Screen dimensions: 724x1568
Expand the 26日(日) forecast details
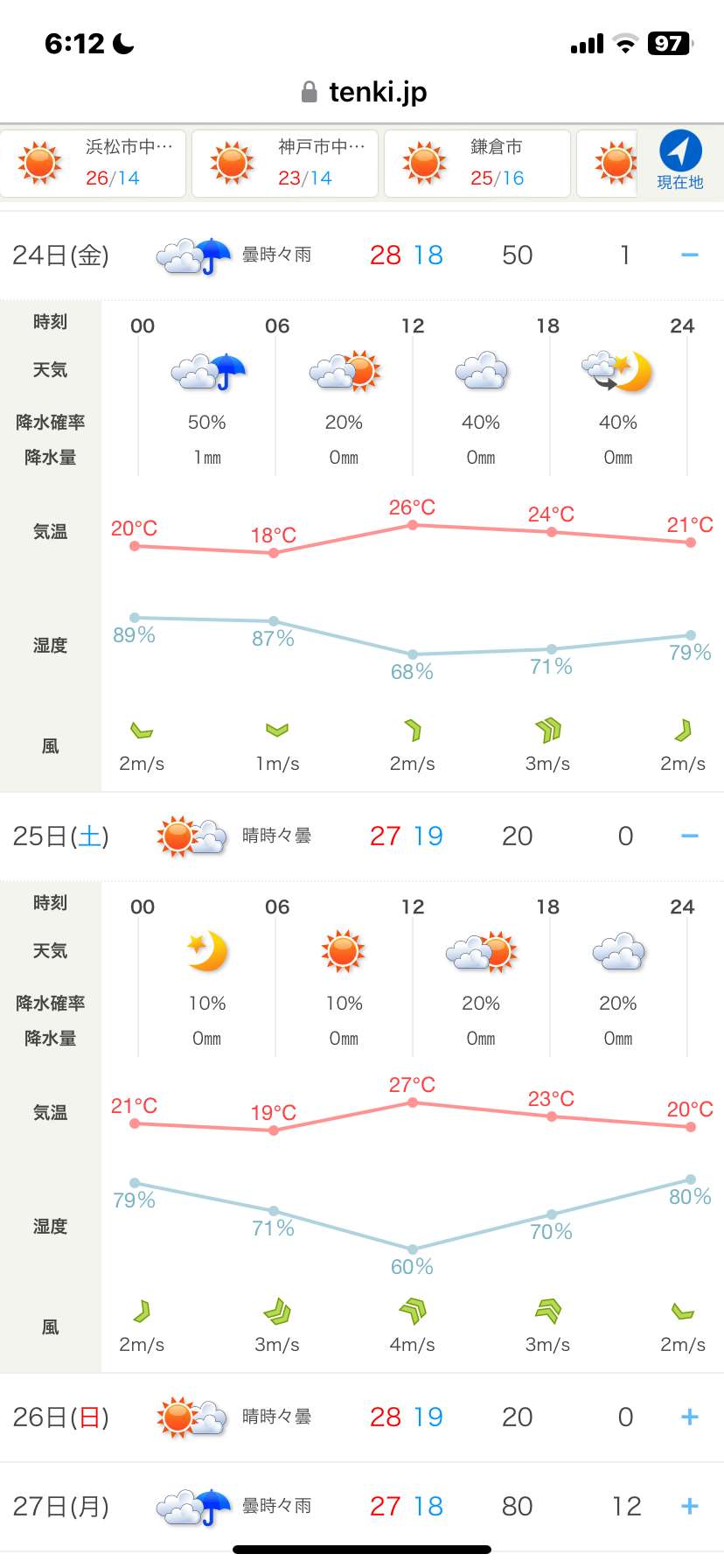[689, 1417]
